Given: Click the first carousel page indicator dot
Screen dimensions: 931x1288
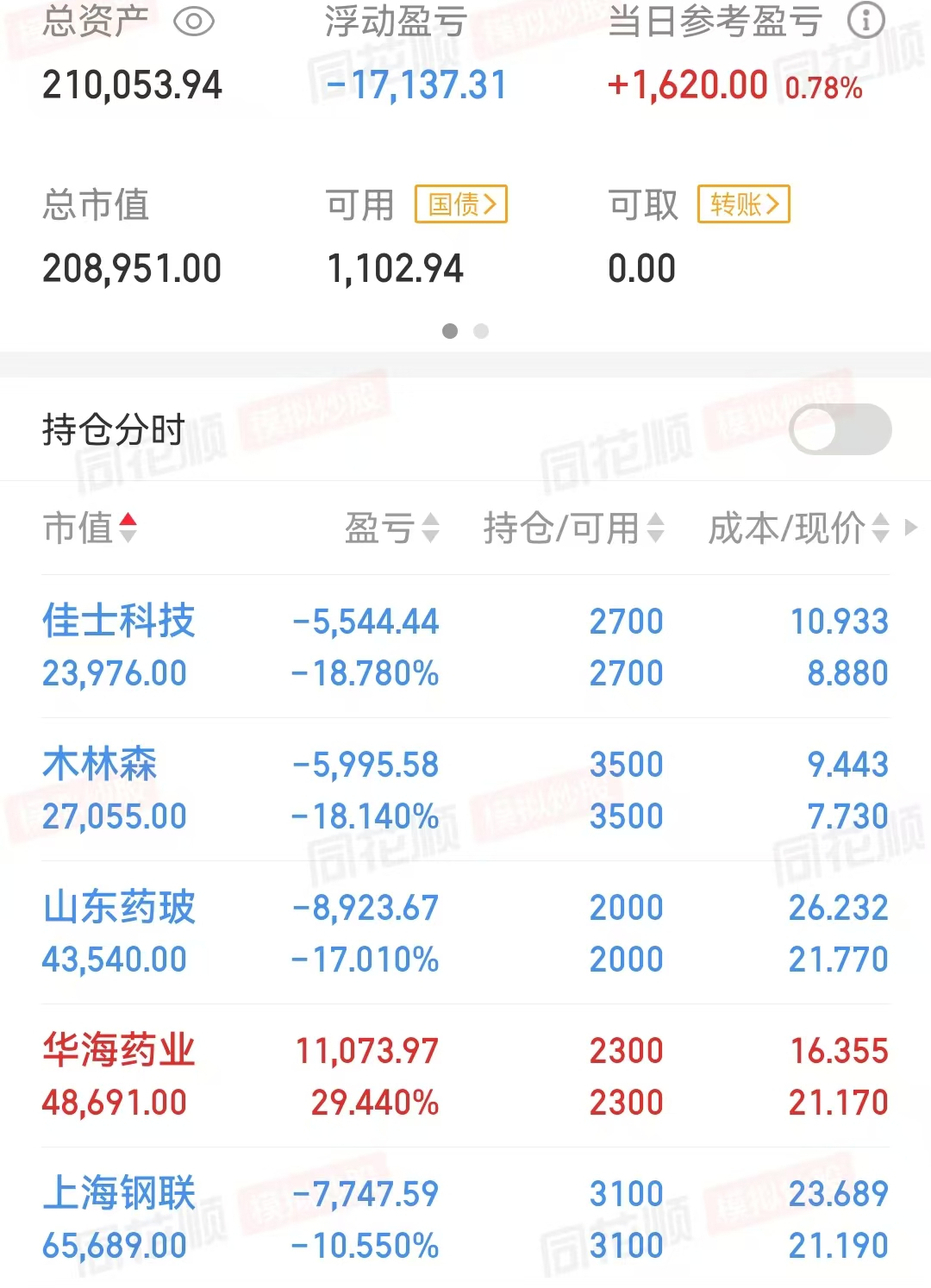Looking at the screenshot, I should coord(450,331).
